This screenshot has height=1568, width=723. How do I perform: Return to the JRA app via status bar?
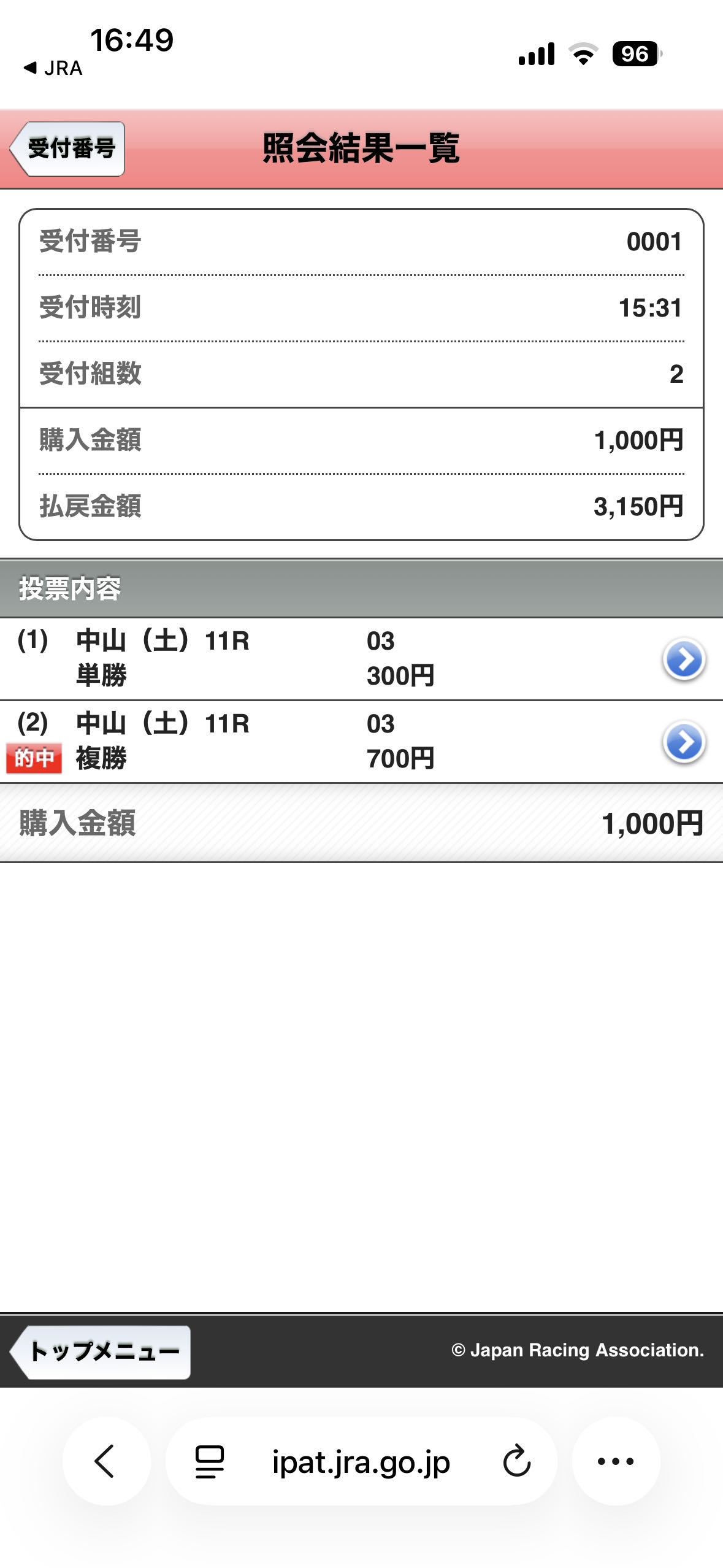(x=53, y=68)
